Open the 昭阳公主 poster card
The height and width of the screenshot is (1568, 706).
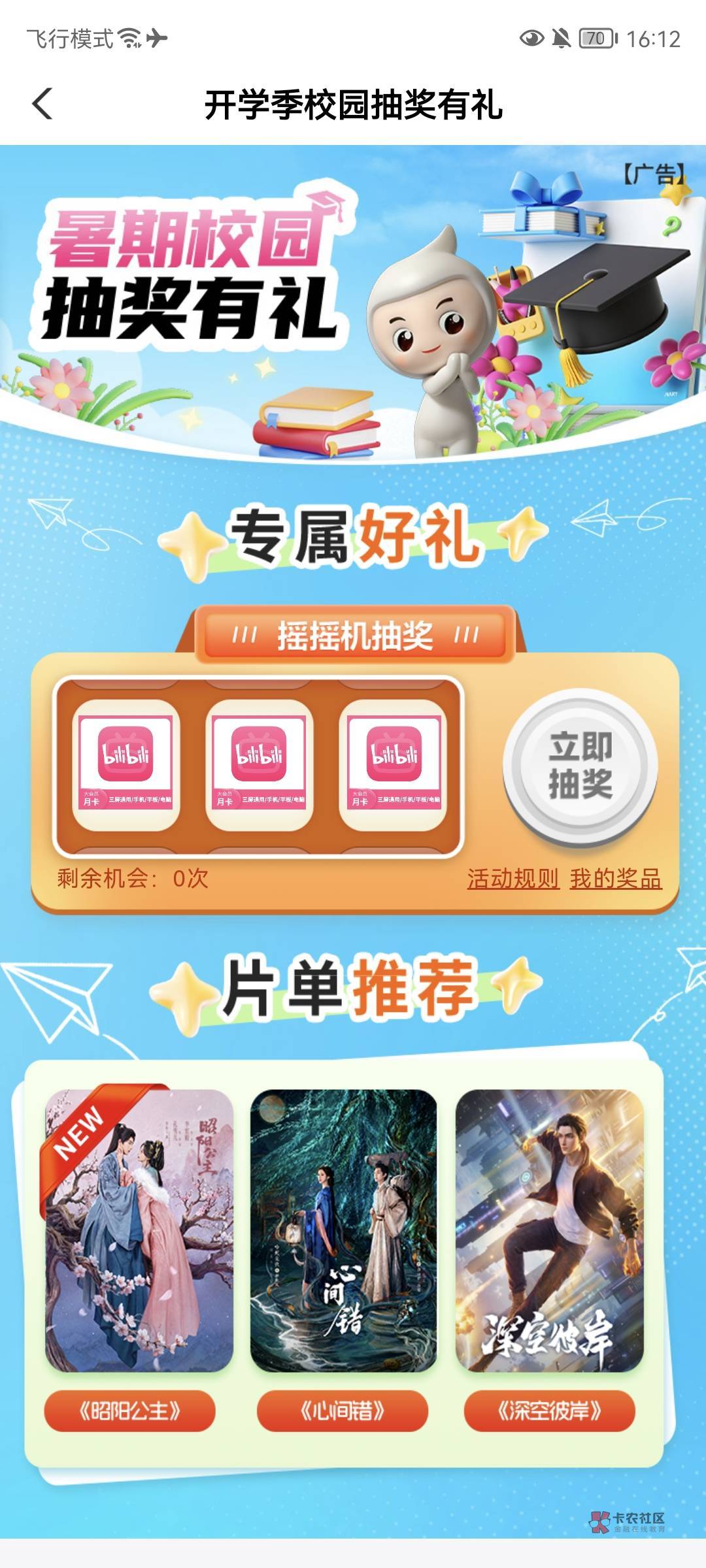139,1230
